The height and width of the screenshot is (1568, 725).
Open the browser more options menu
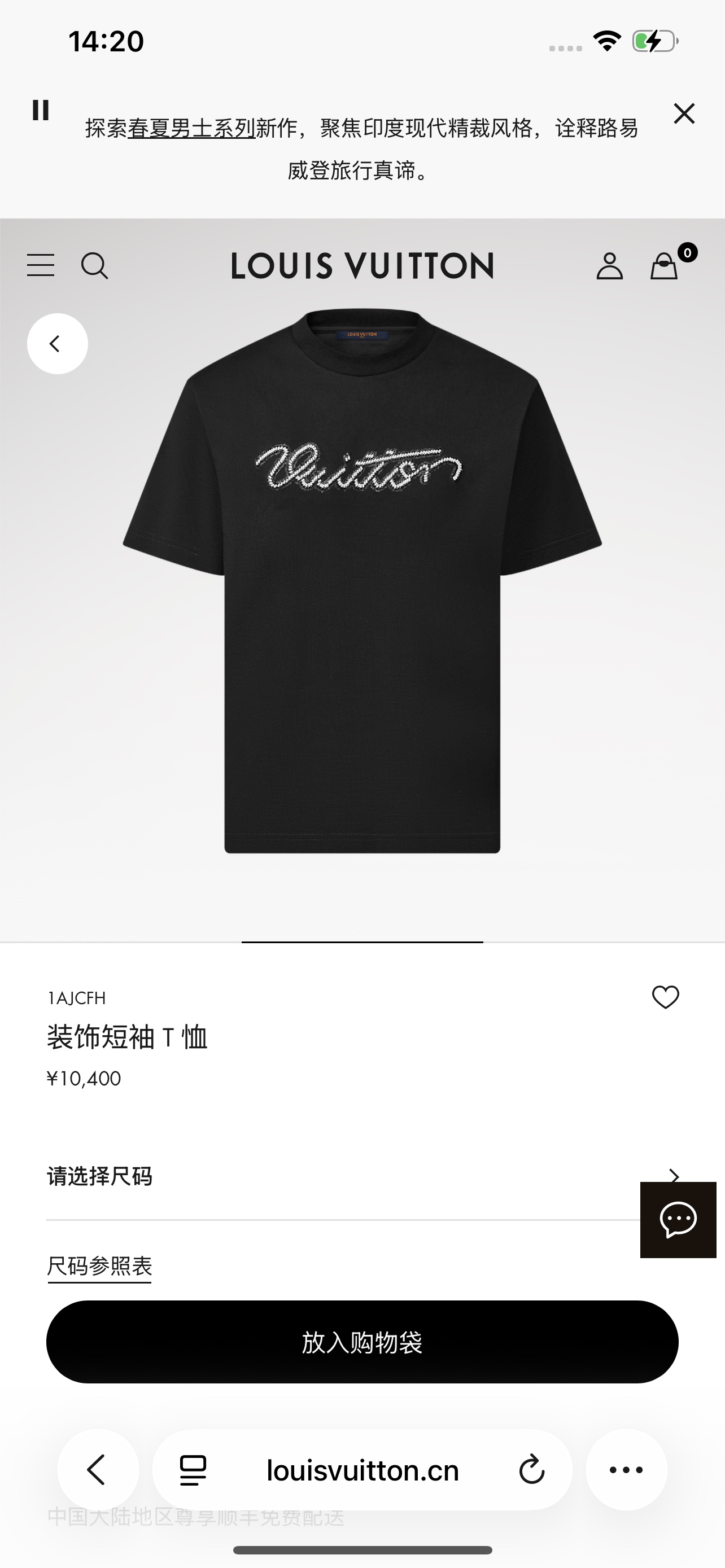(x=626, y=1470)
